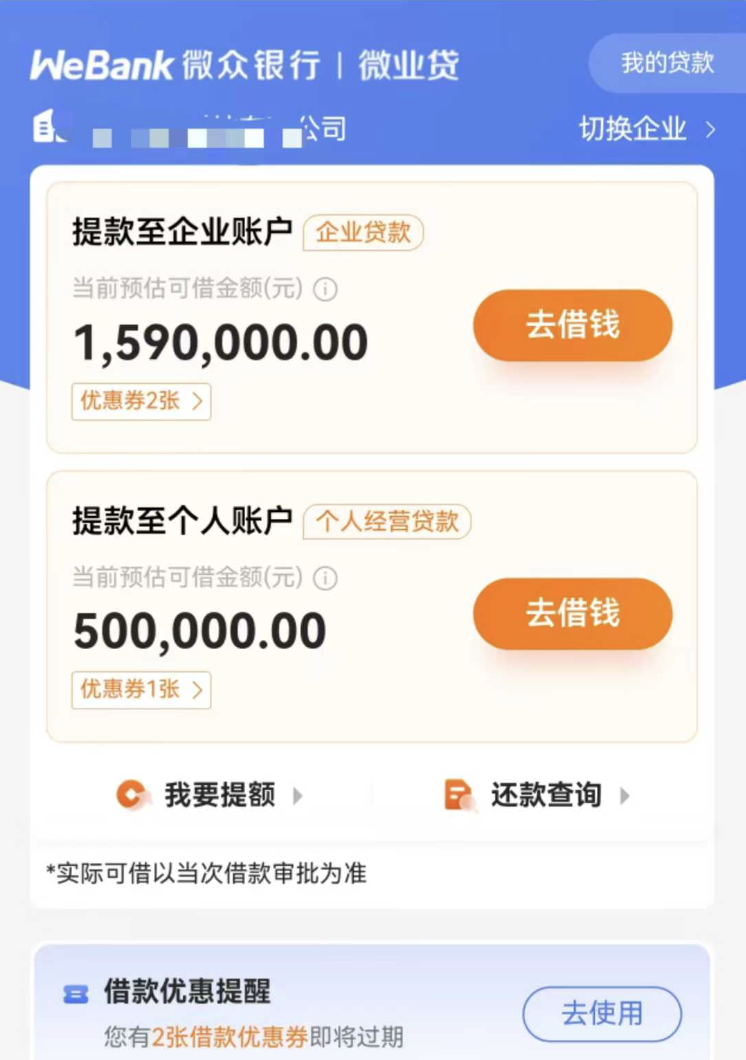Screen dimensions: 746x1060
Task: Select the 去借钱 button for personal account
Action: [573, 614]
